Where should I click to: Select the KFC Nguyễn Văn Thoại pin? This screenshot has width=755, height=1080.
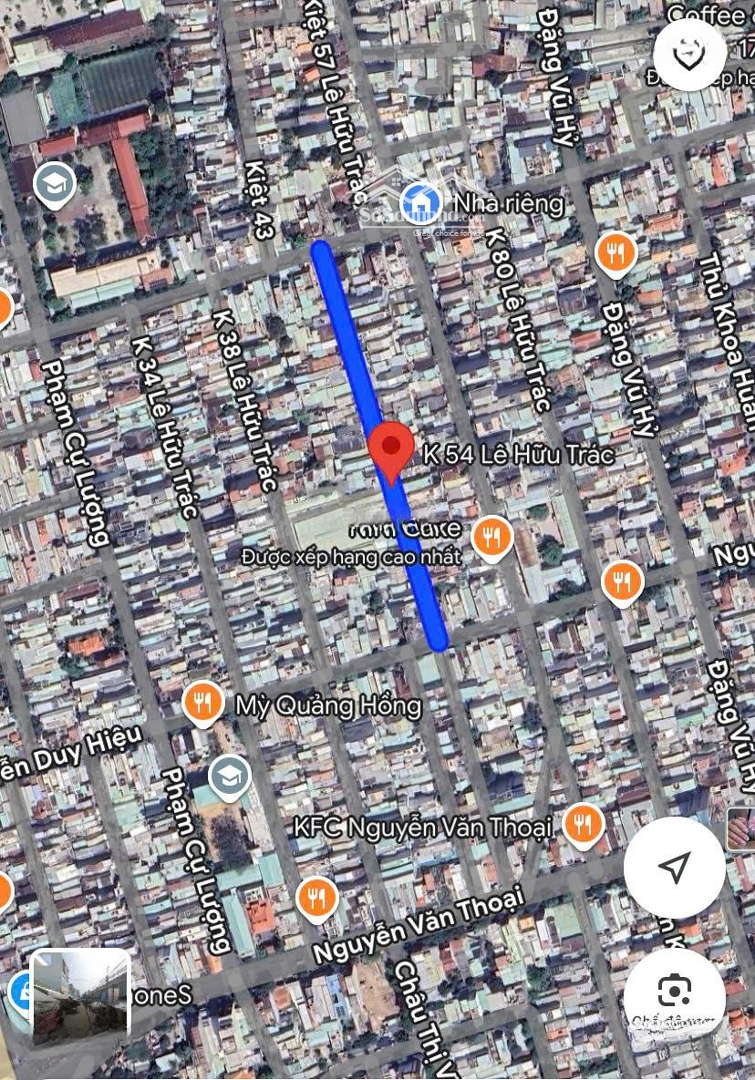pos(583,826)
